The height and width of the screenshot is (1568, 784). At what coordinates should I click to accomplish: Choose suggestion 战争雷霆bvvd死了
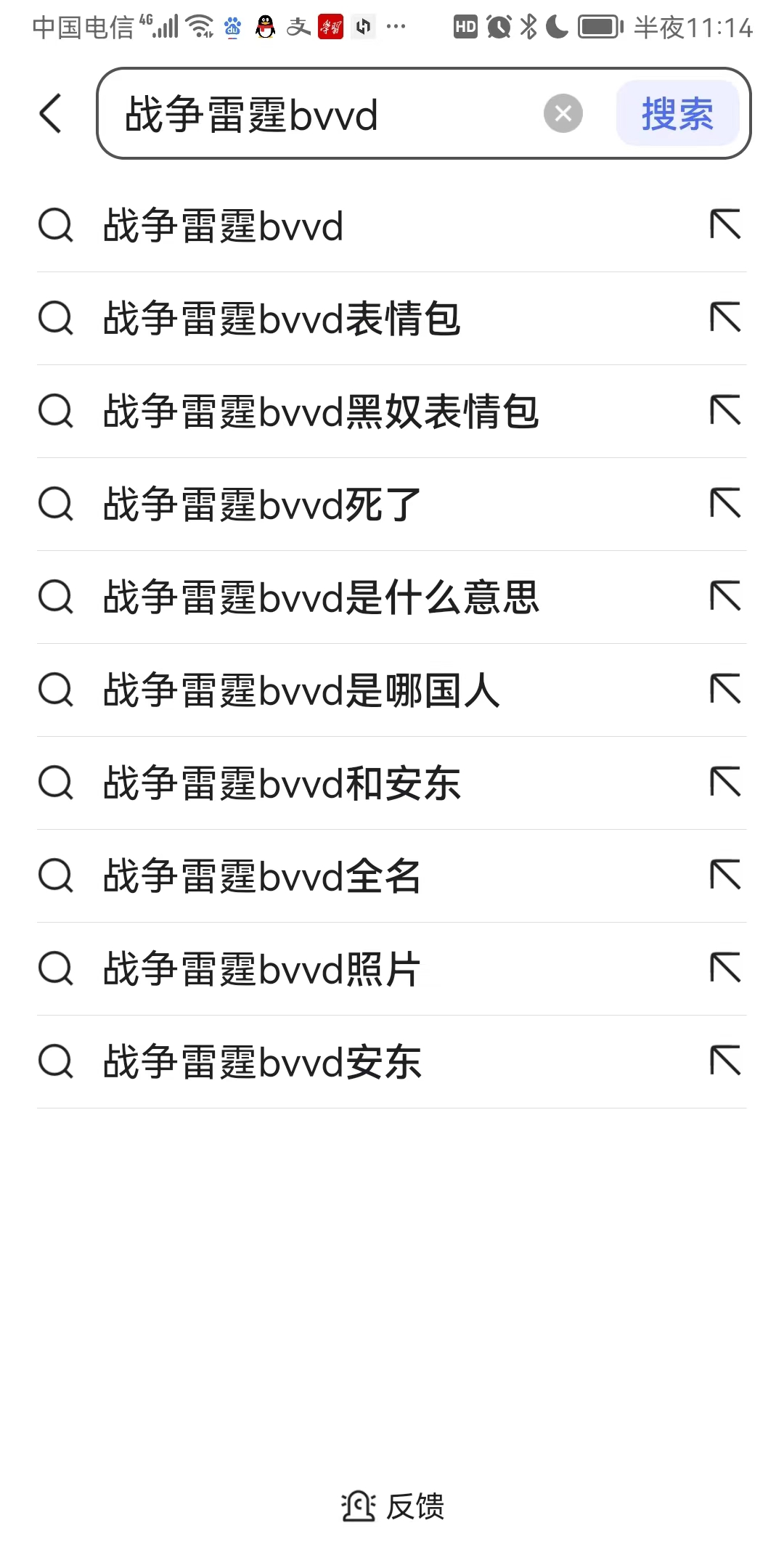click(392, 505)
